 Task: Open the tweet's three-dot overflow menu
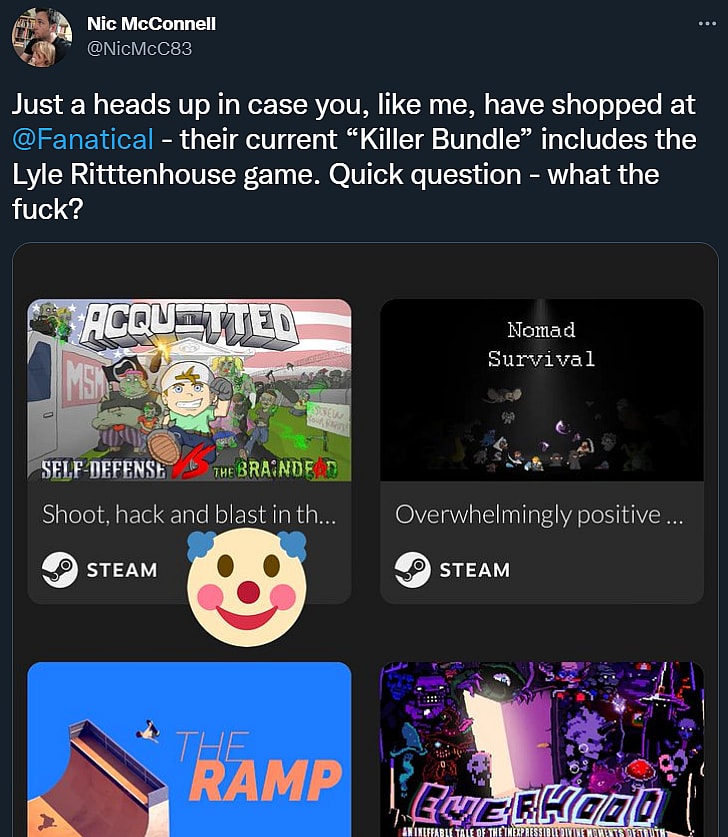[x=707, y=24]
